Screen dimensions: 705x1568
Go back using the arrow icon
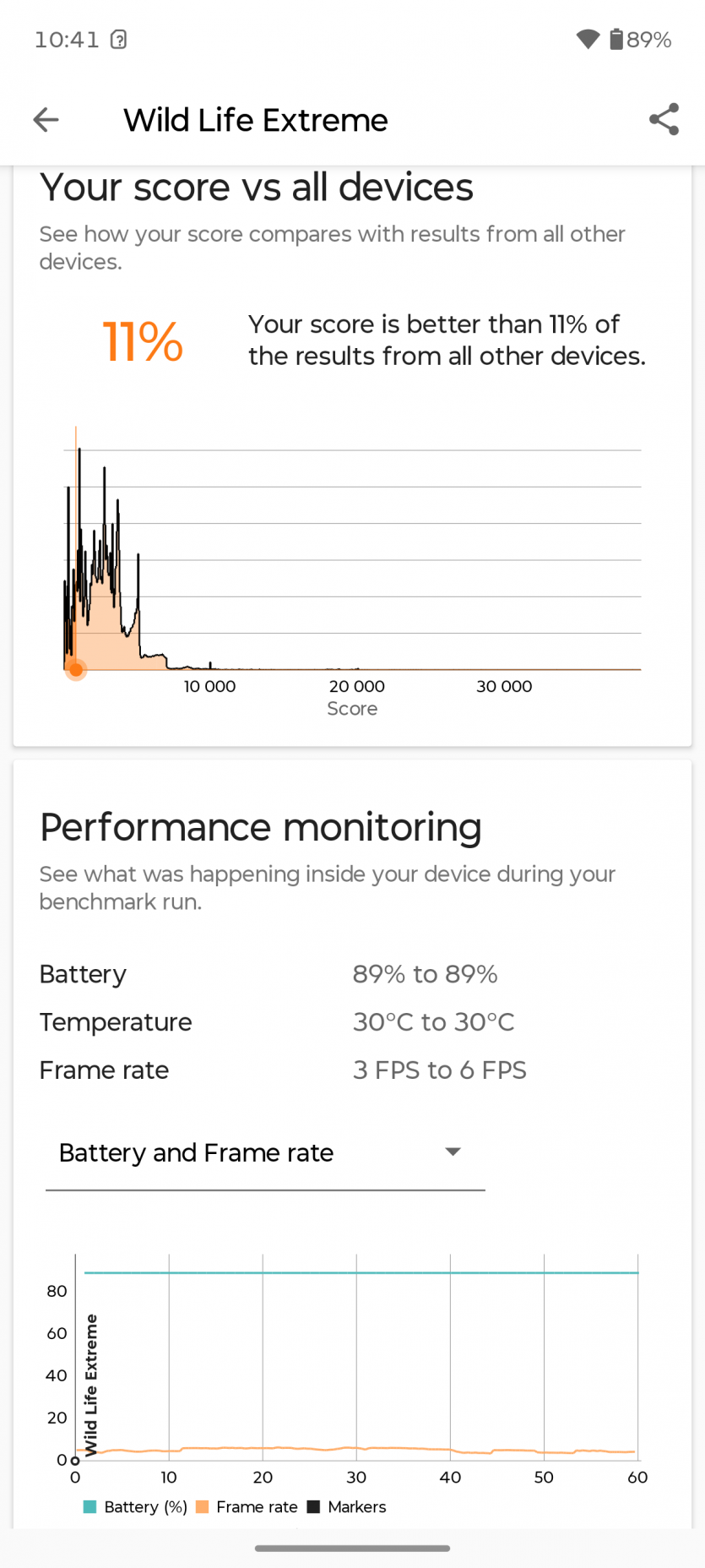[46, 120]
